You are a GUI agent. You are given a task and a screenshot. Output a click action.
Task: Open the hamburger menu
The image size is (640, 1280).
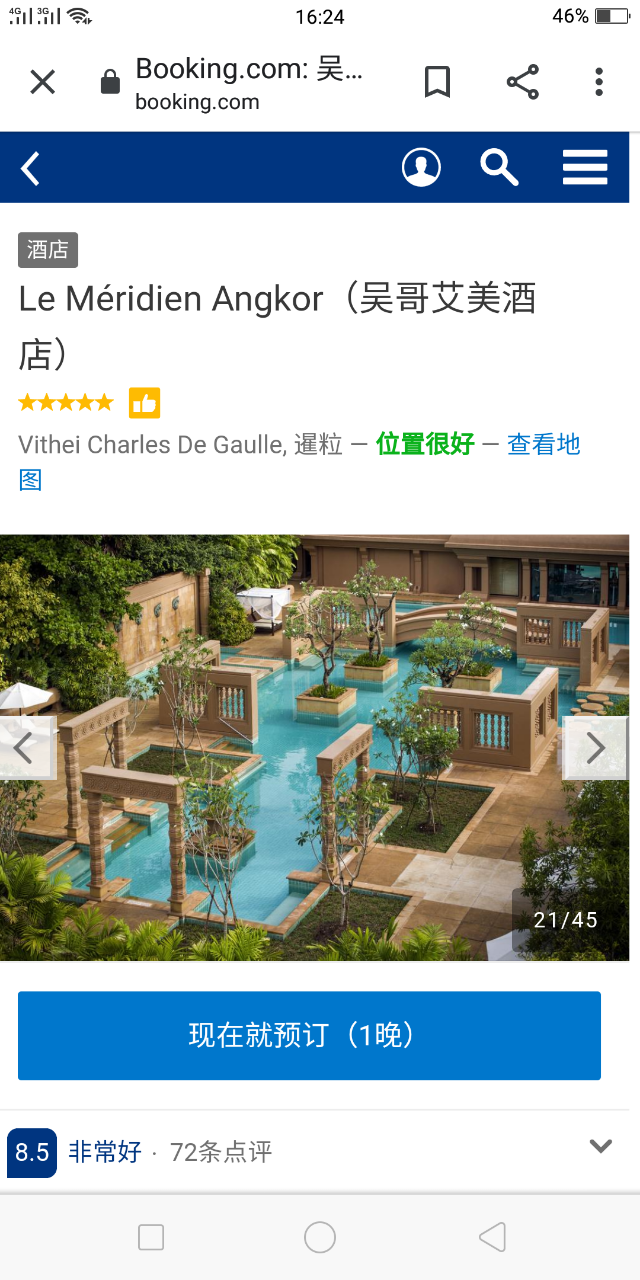[585, 167]
